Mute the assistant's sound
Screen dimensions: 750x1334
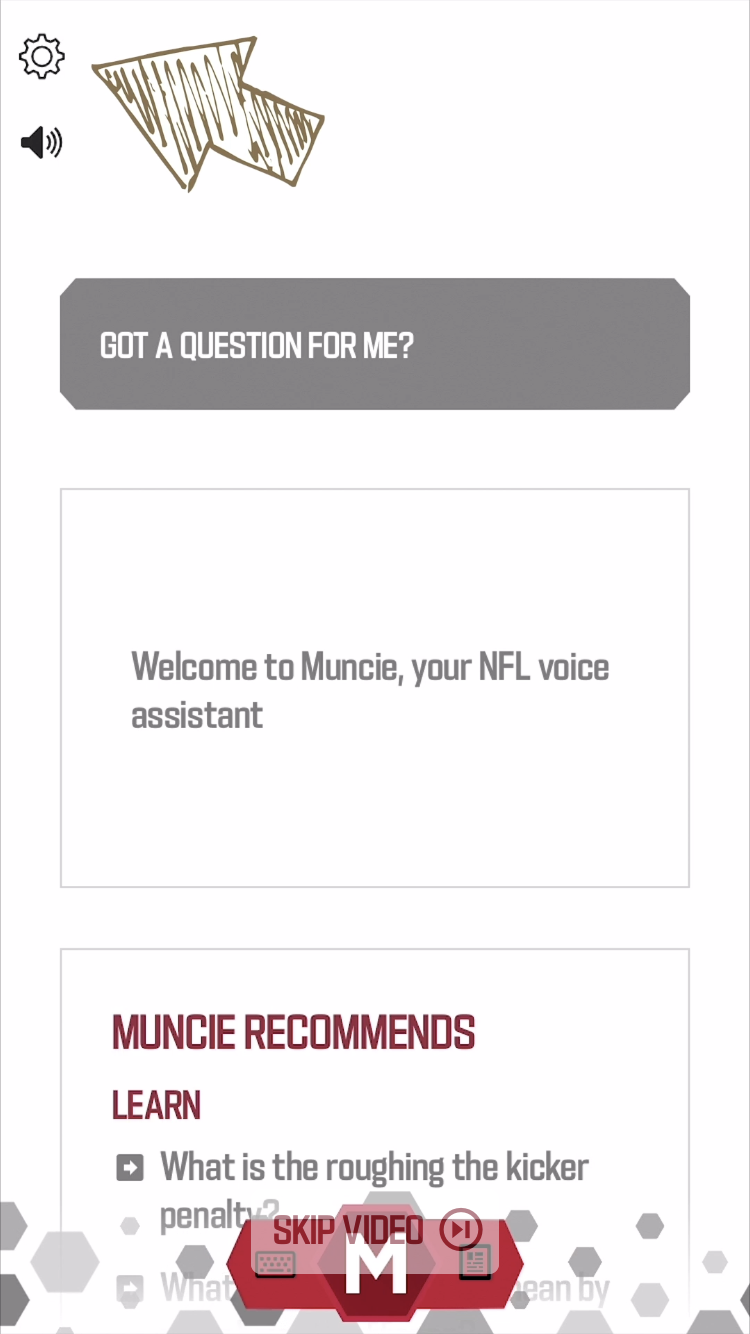coord(42,143)
